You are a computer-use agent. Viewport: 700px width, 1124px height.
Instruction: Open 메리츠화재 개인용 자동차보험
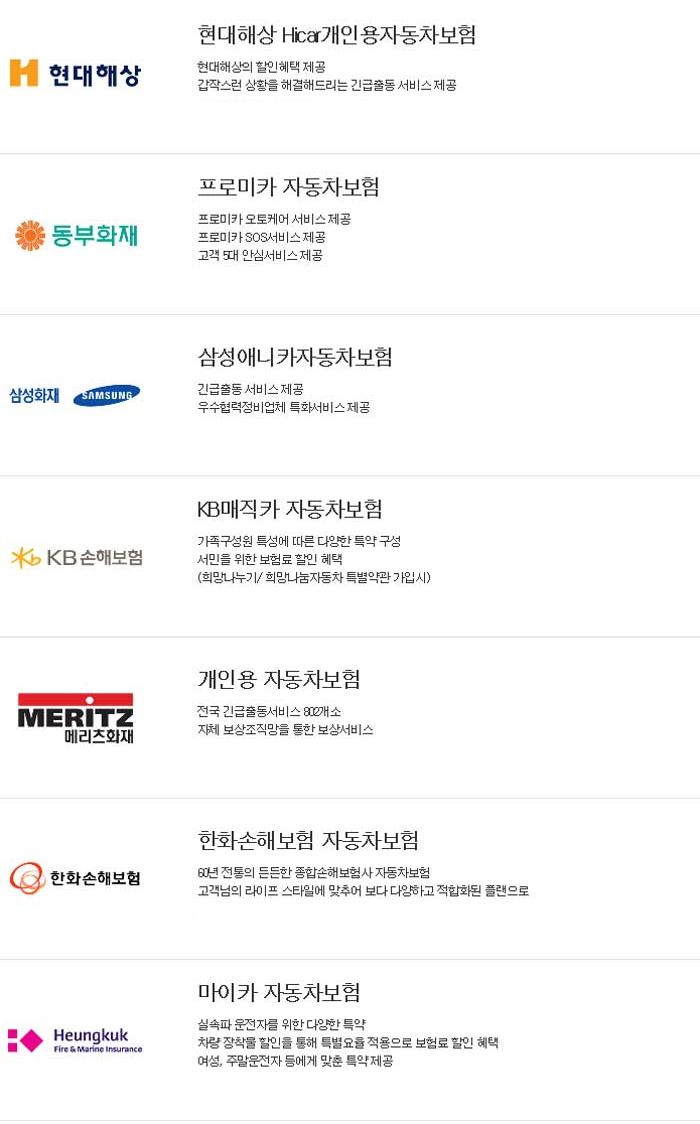279,679
